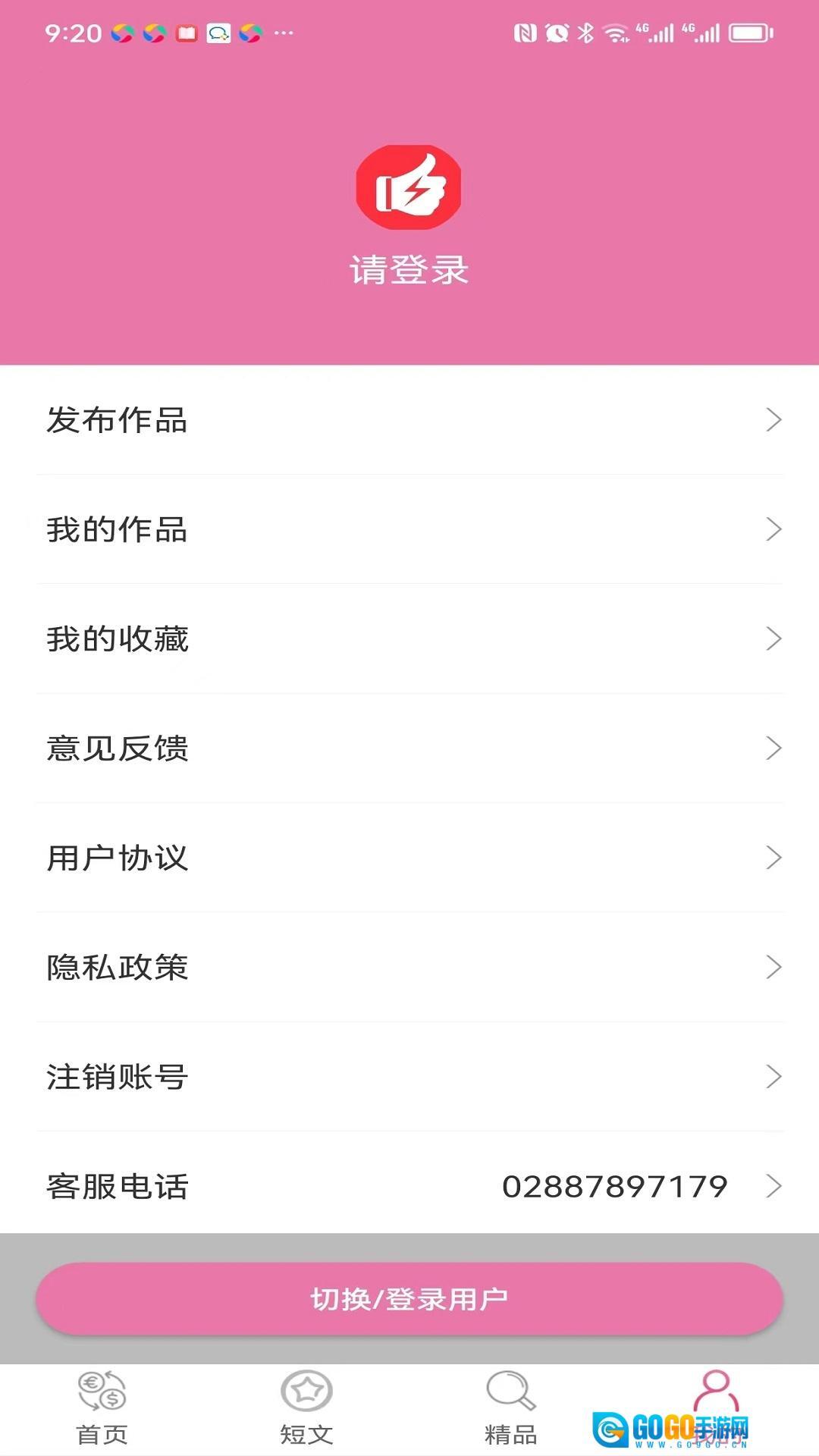This screenshot has width=819, height=1456.
Task: Open 发布作品 to publish a work
Action: coord(409,420)
